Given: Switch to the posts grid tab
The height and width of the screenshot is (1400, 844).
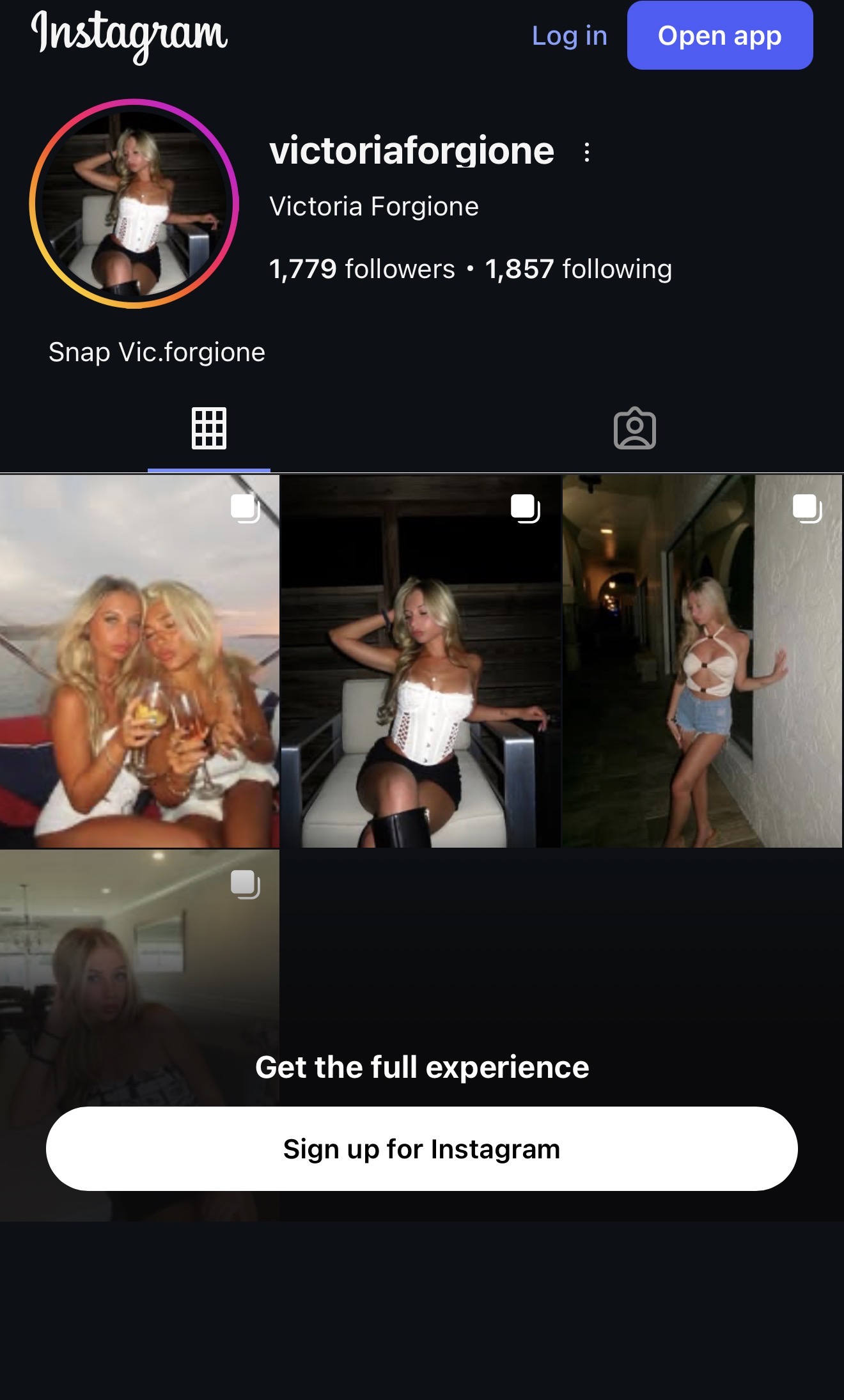Looking at the screenshot, I should [209, 428].
